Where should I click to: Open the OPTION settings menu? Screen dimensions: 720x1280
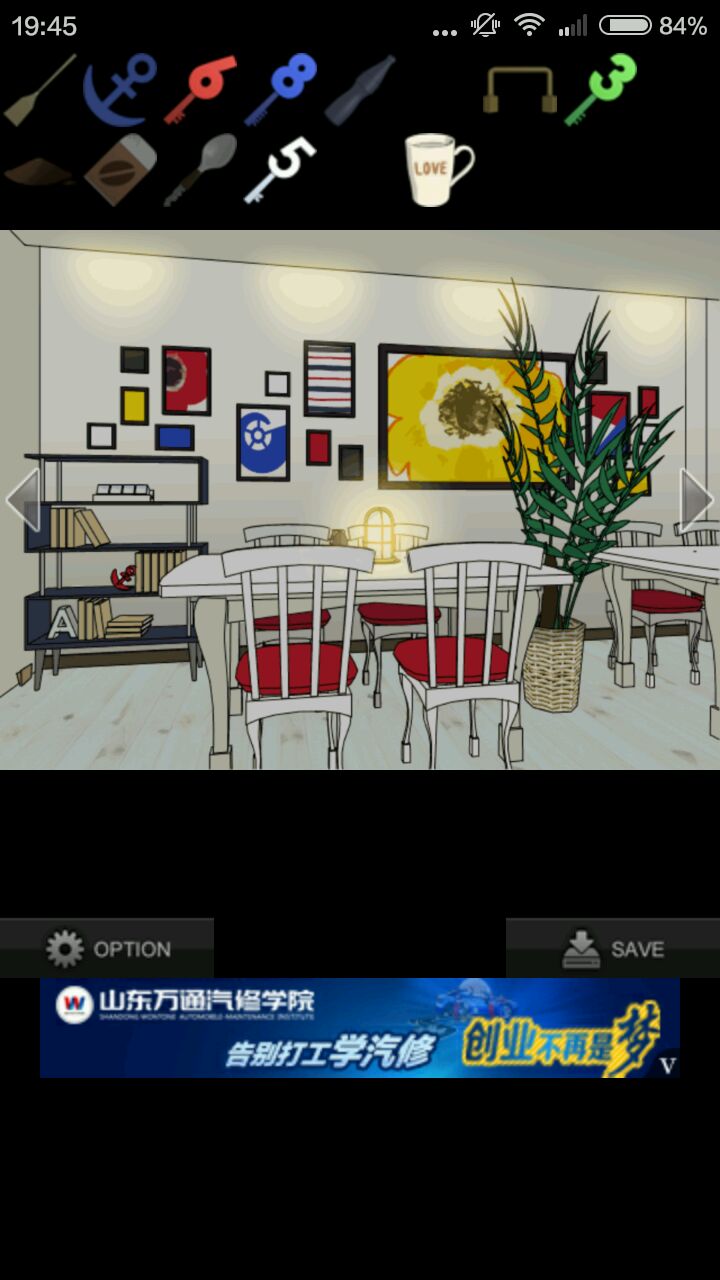tap(107, 948)
